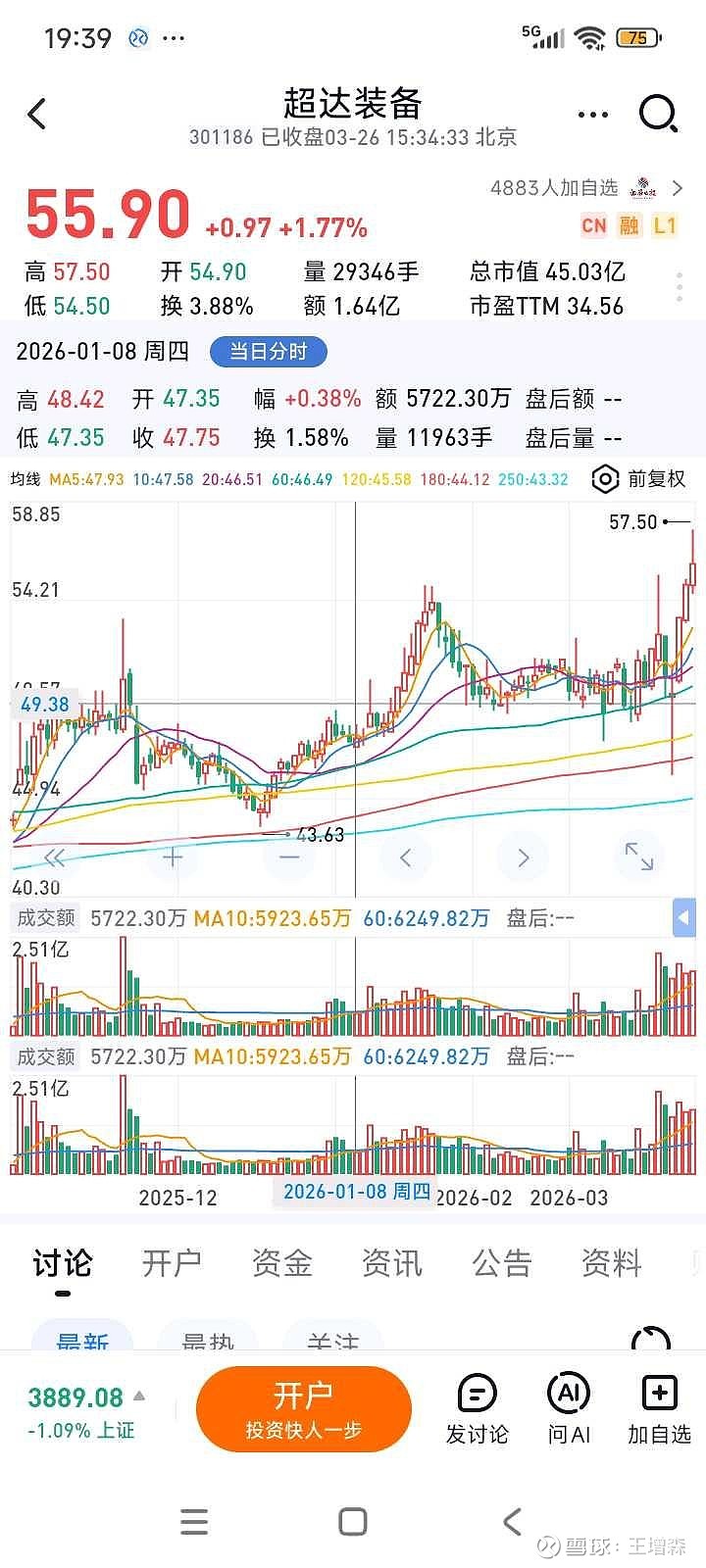This screenshot has width=706, height=1568.
Task: Tap the more options ellipsis icon
Action: click(592, 114)
